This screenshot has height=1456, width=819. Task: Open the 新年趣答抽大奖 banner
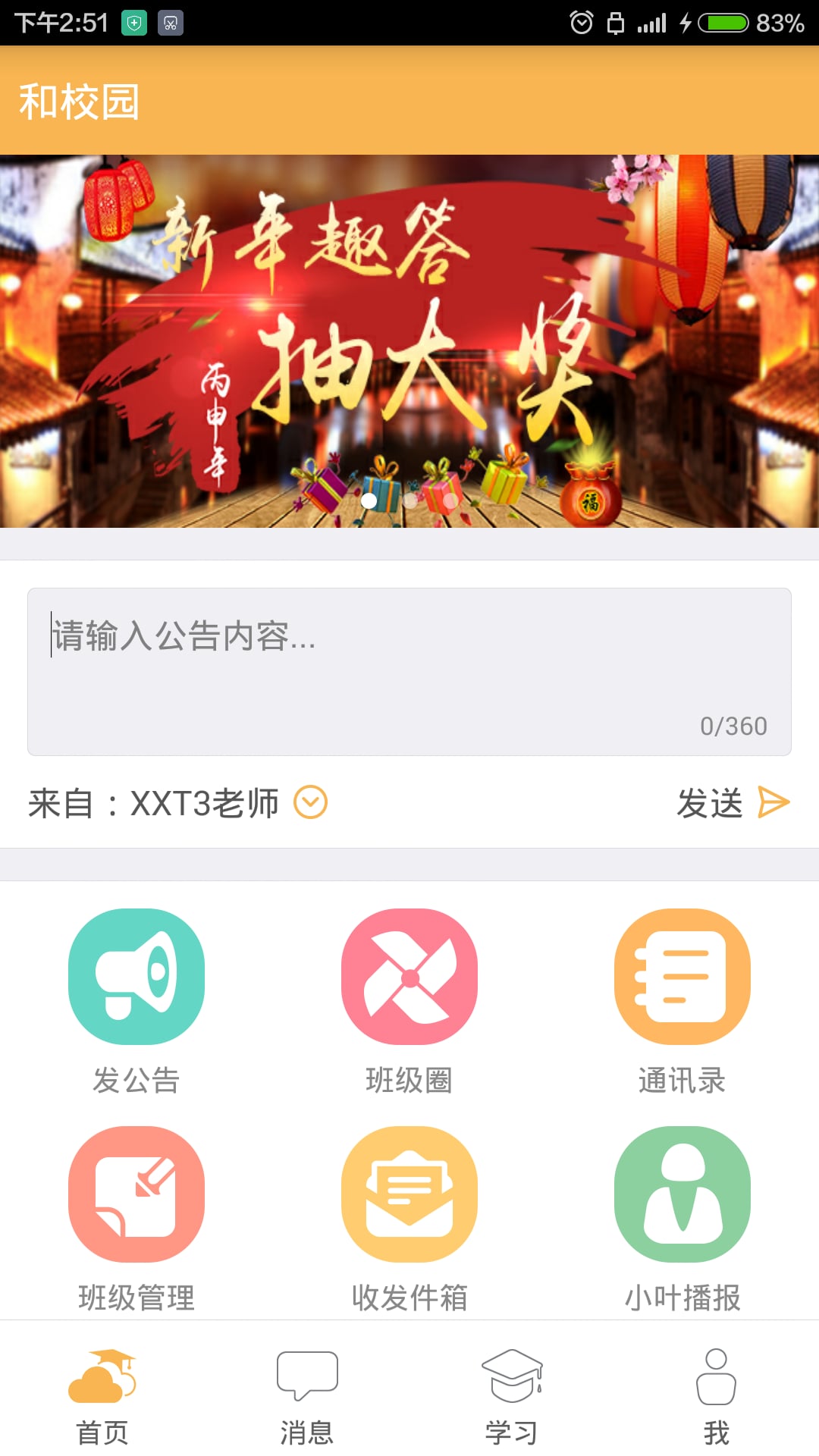[409, 341]
